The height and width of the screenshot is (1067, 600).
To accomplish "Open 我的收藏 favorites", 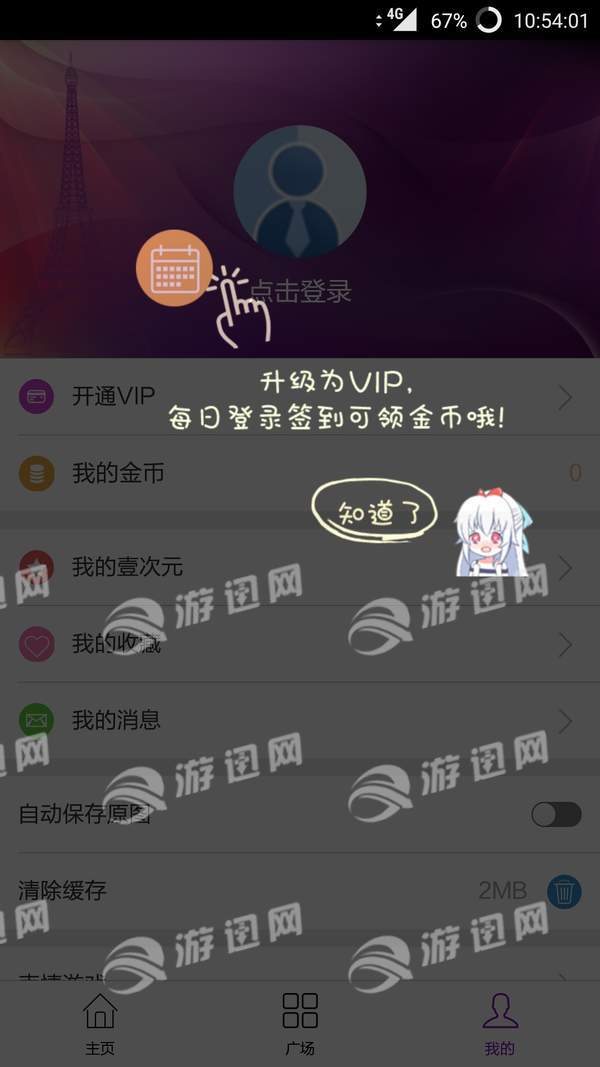I will [300, 644].
